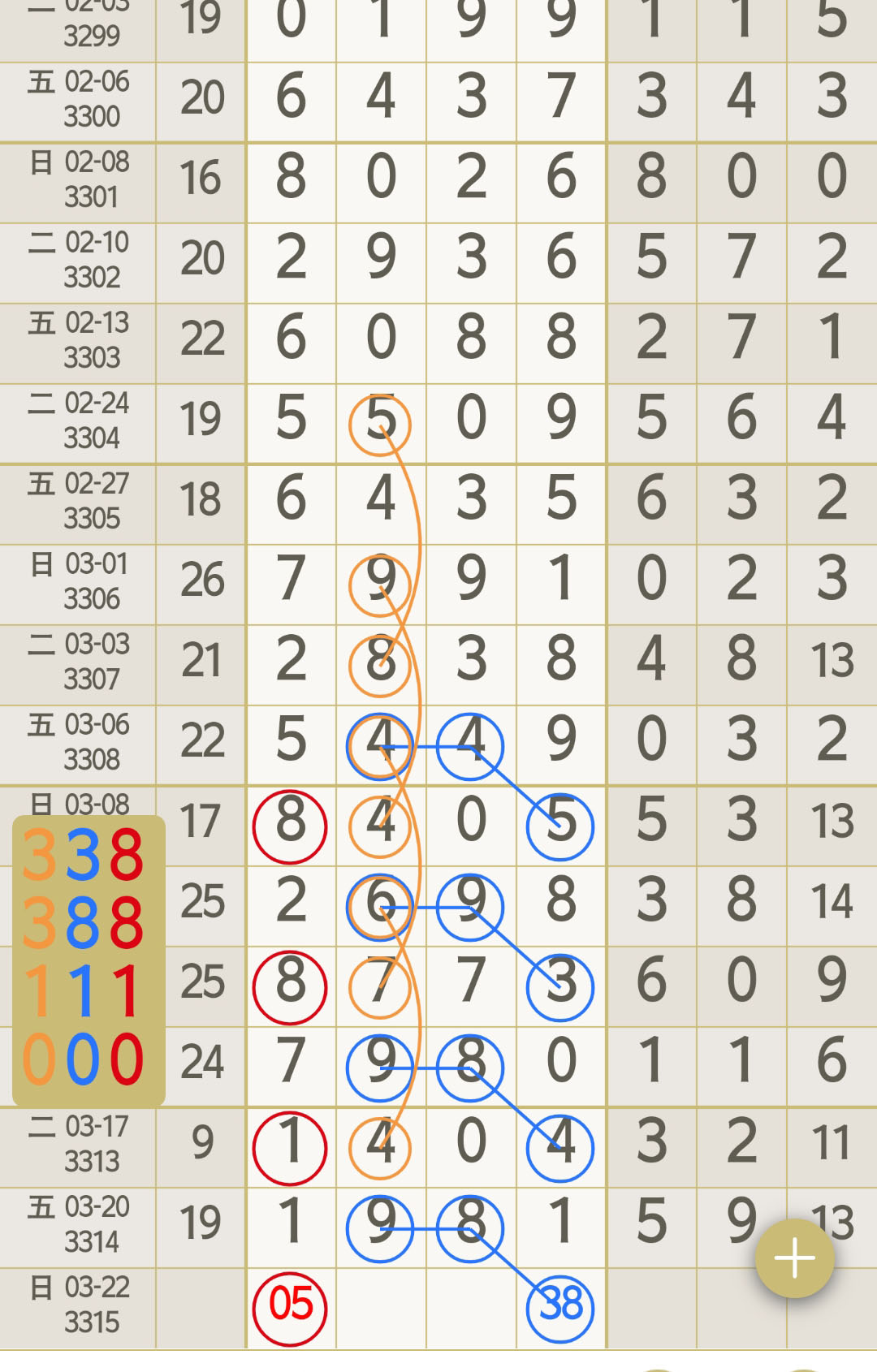This screenshot has width=877, height=1372.
Task: Select the blue circled 38 cell in row 3315
Action: [560, 1307]
